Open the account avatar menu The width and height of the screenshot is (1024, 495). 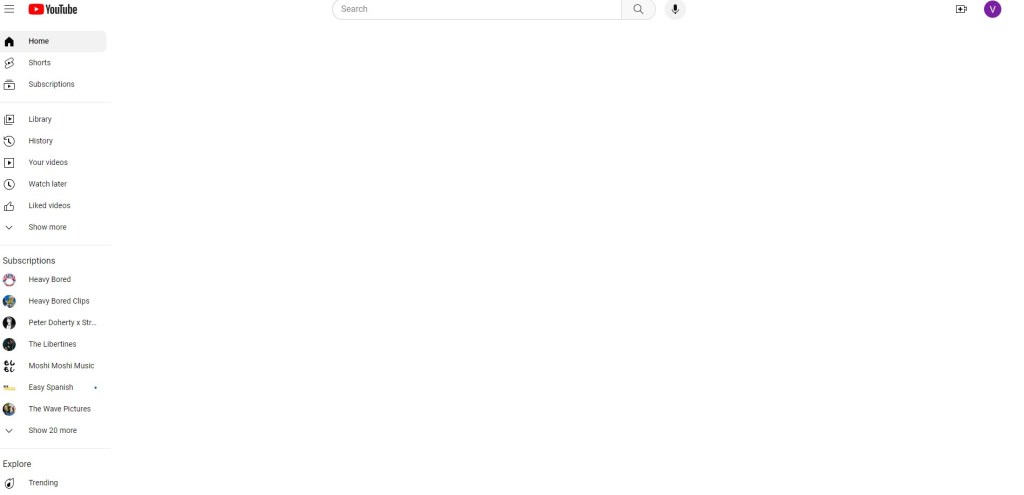[992, 9]
